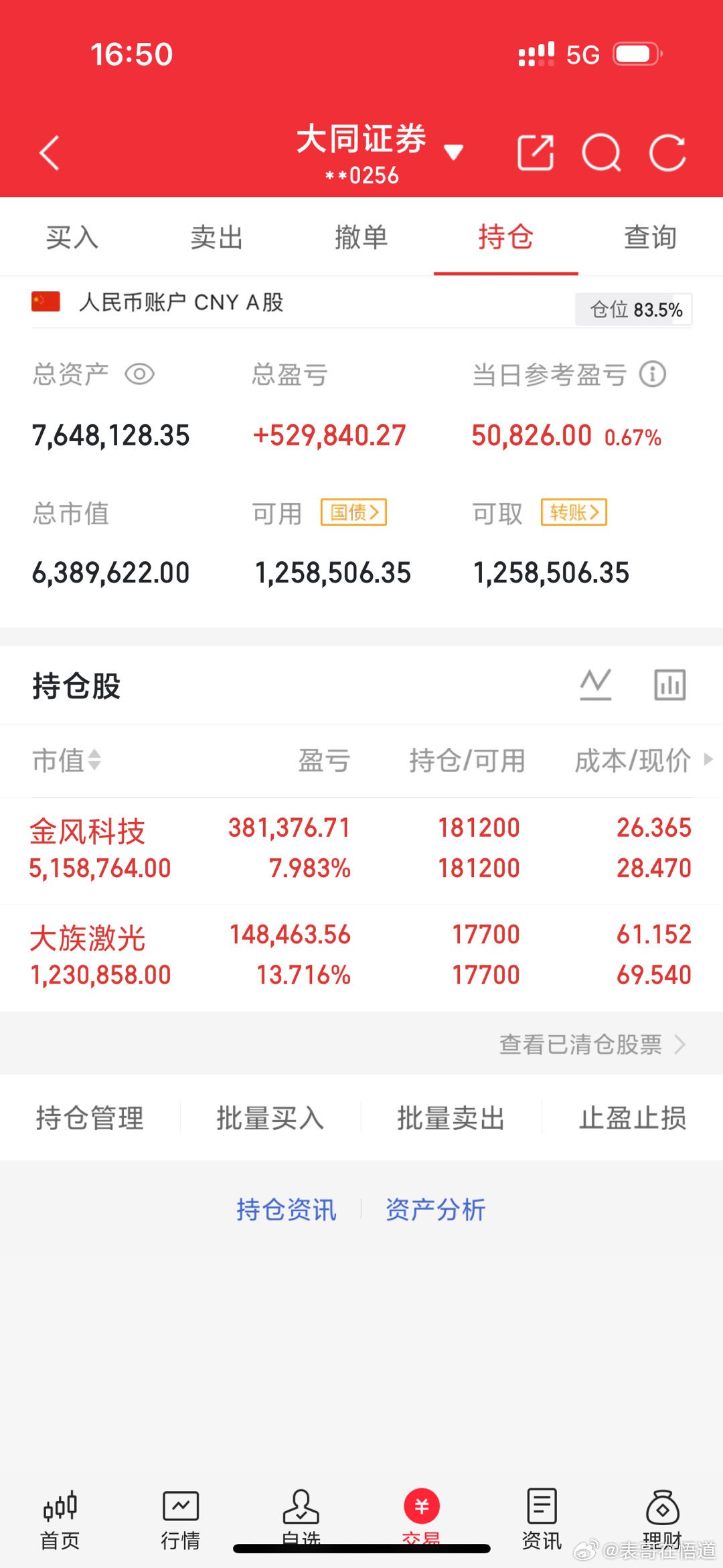This screenshot has height=1568, width=723.
Task: Switch to the 卖出 tab
Action: (x=216, y=237)
